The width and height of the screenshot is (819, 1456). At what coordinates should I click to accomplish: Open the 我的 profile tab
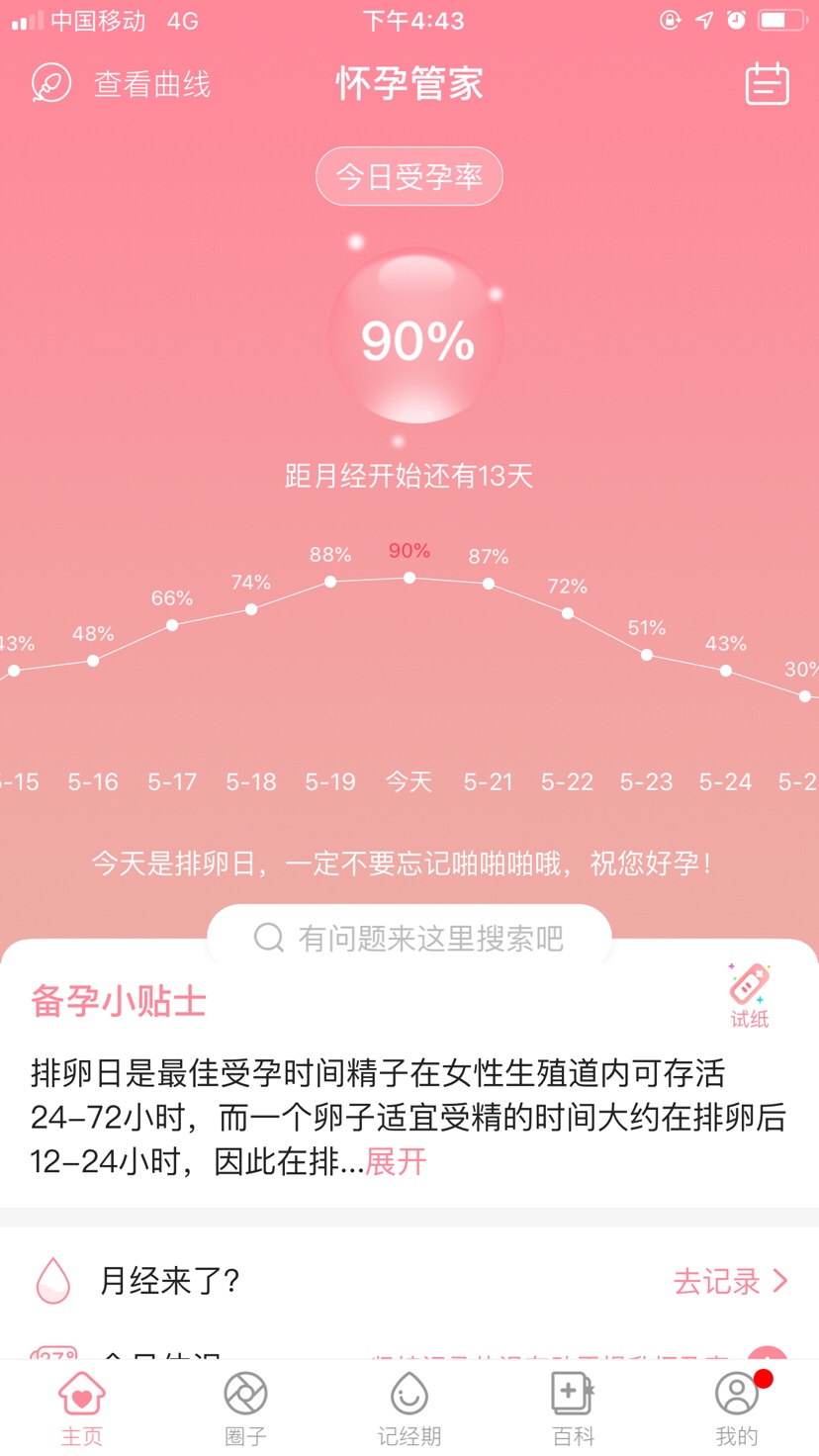point(737,1409)
